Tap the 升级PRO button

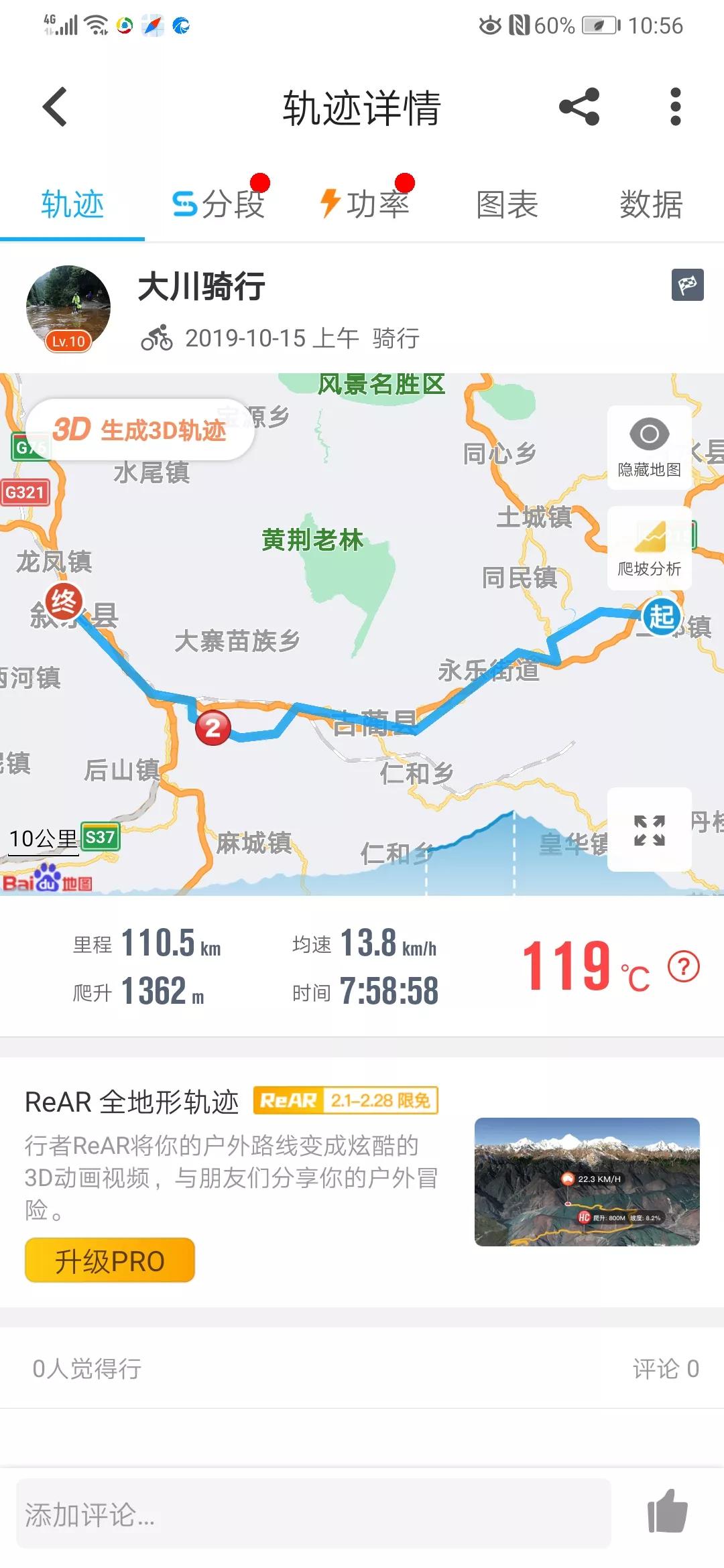click(x=110, y=1260)
